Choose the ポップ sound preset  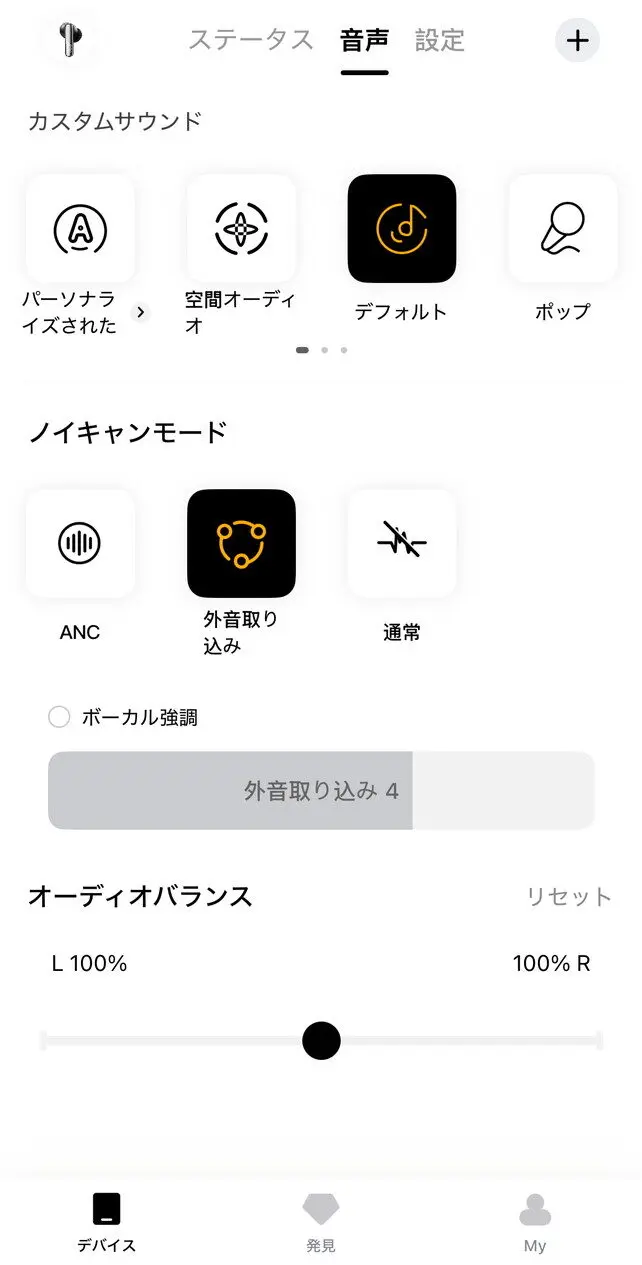coord(562,229)
